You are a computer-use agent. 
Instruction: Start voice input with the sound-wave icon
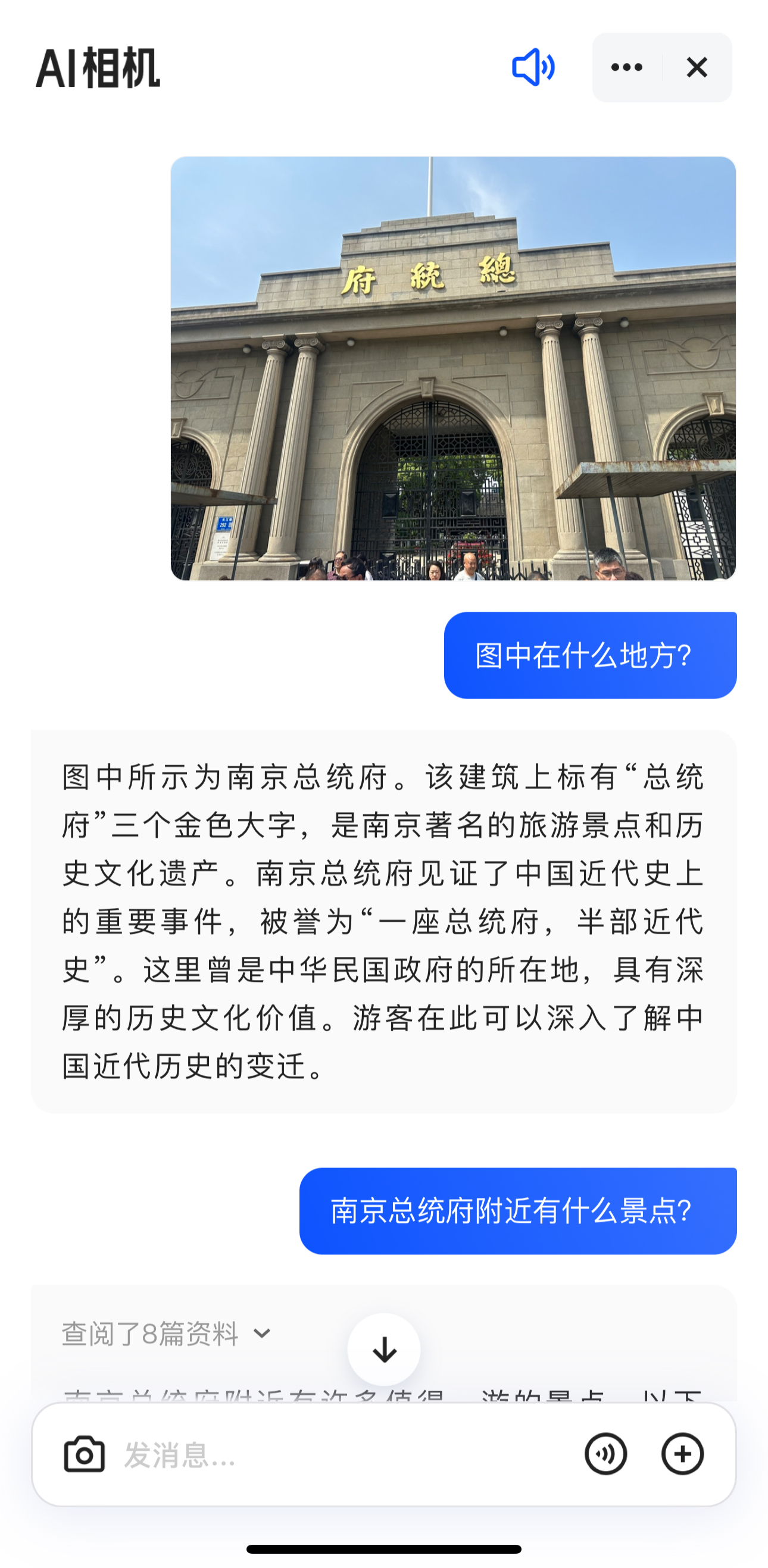click(x=605, y=1454)
